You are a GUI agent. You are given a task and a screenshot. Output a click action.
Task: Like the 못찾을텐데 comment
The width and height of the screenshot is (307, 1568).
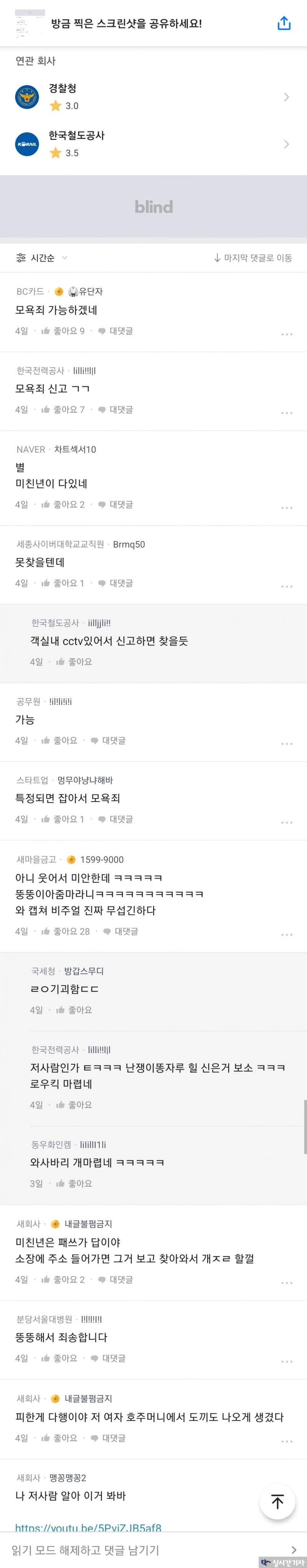tap(63, 583)
